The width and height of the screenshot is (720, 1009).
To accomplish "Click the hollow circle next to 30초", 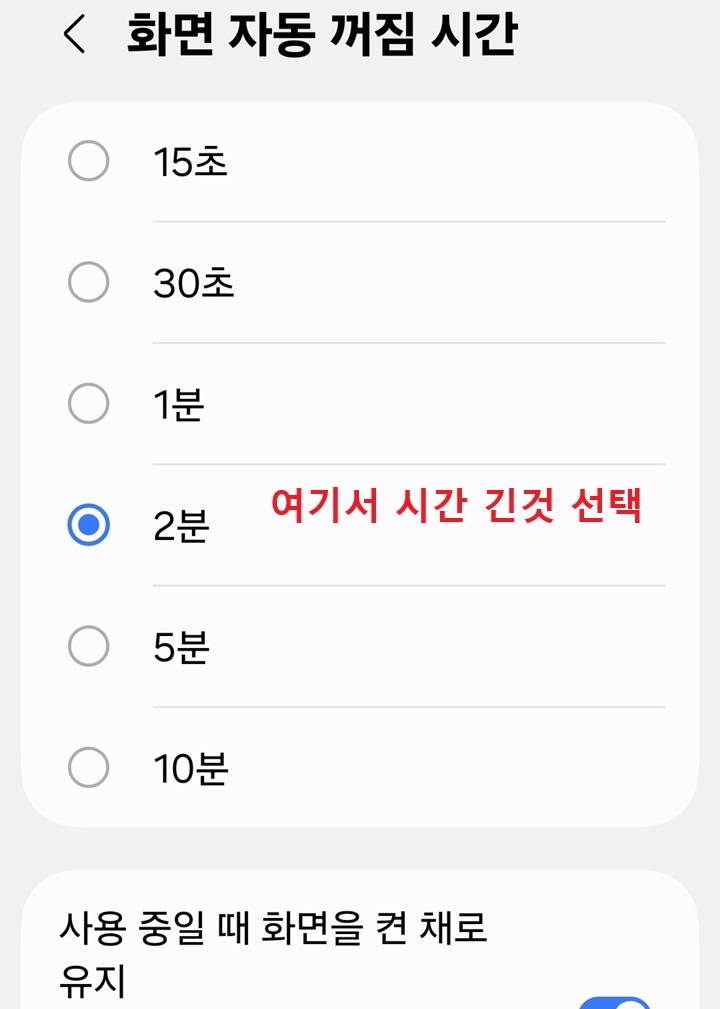I will coord(88,283).
